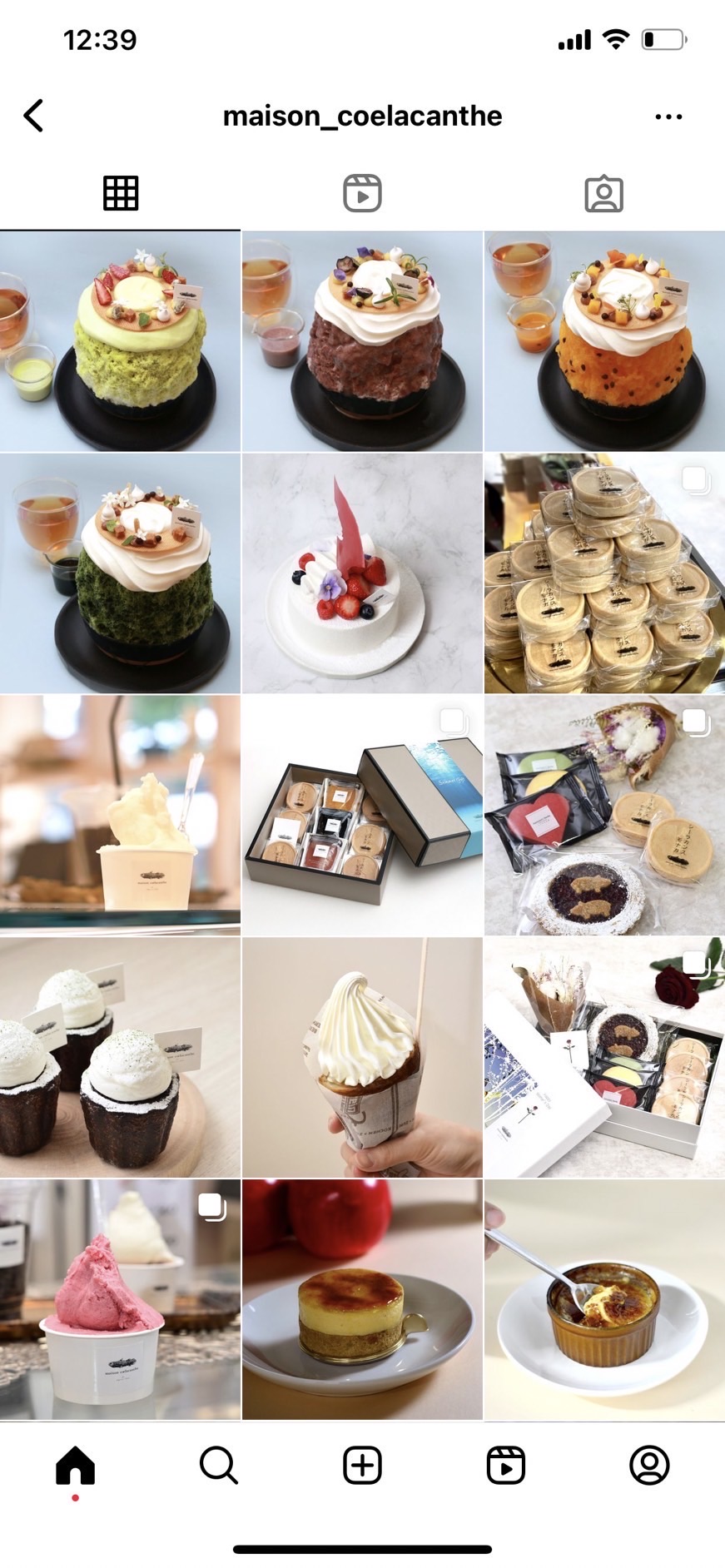Open the dark green matcha shaved ice post
This screenshot has width=725, height=1568.
coord(120,573)
